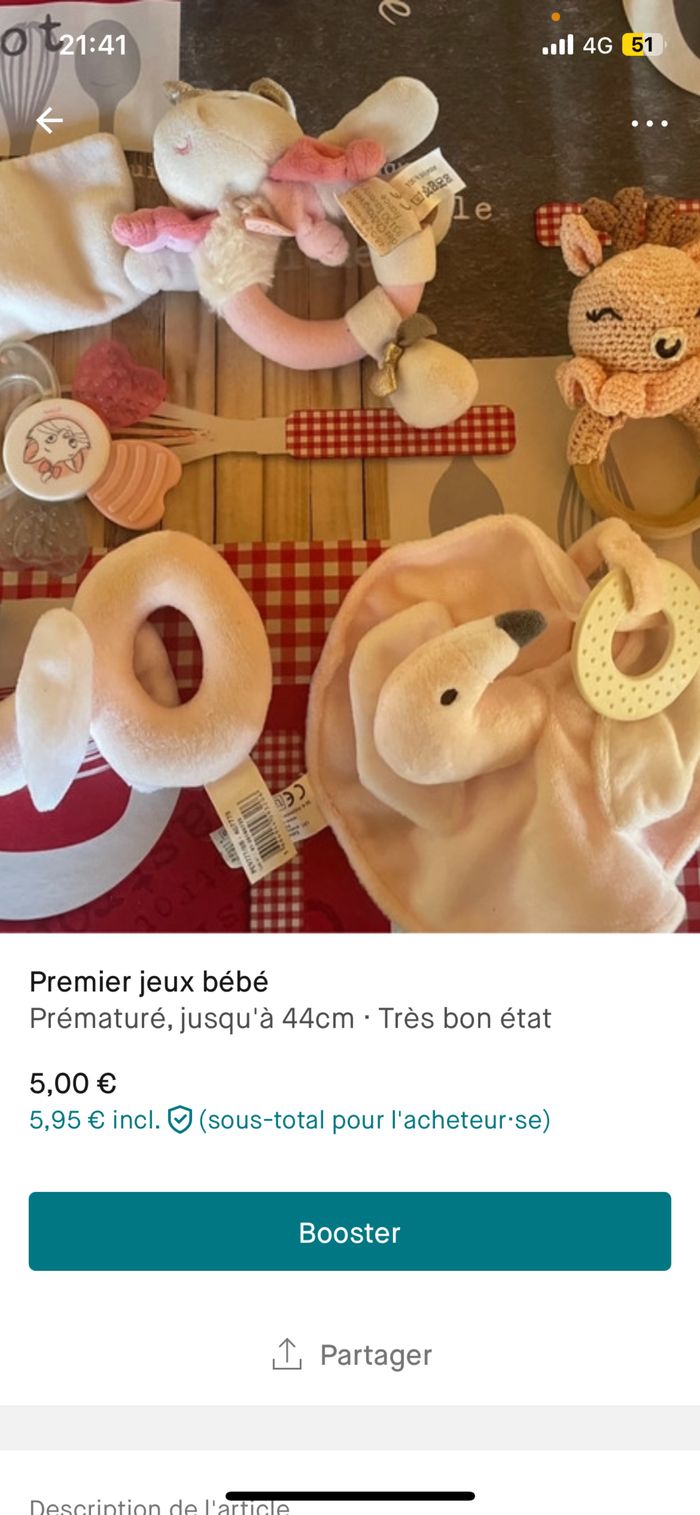View buyer protection subtotal details
Screen dimensions: 700x1515
(290, 1120)
